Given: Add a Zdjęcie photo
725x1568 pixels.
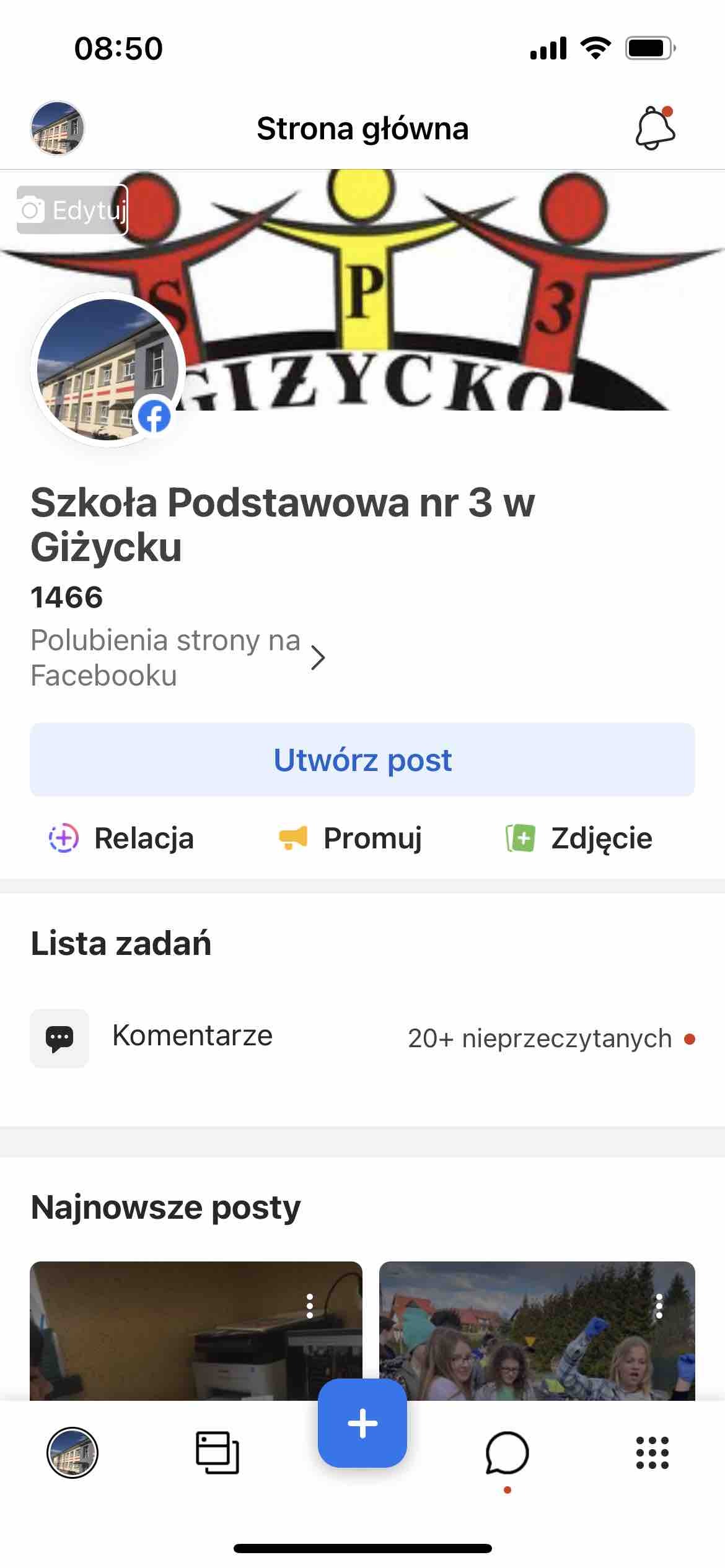Looking at the screenshot, I should click(x=579, y=838).
